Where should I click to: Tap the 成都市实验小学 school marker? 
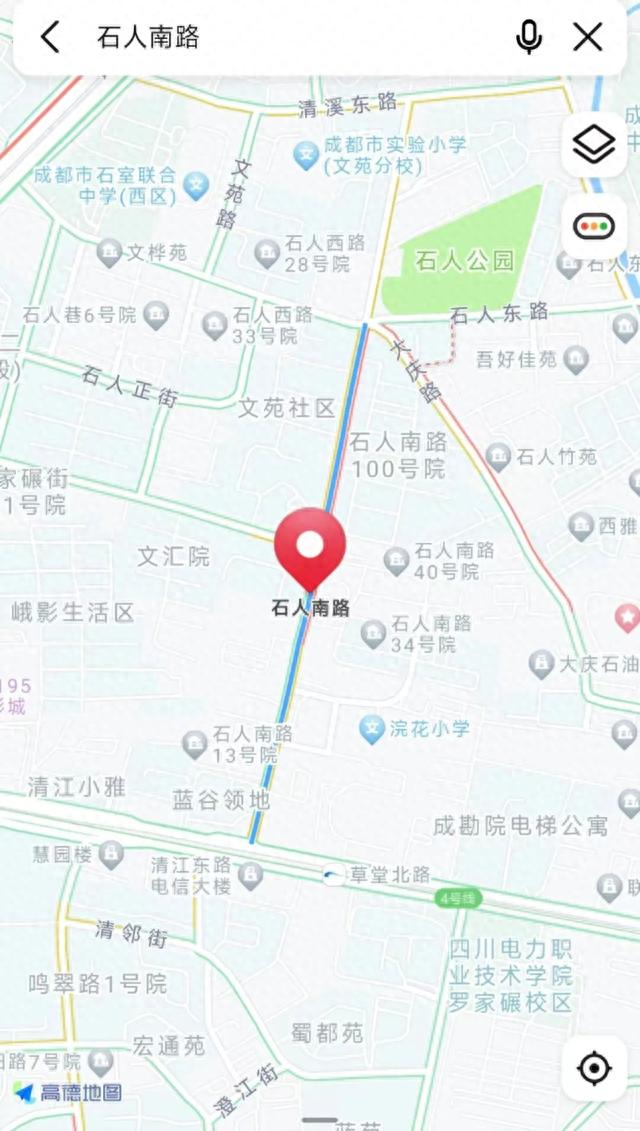[x=307, y=154]
